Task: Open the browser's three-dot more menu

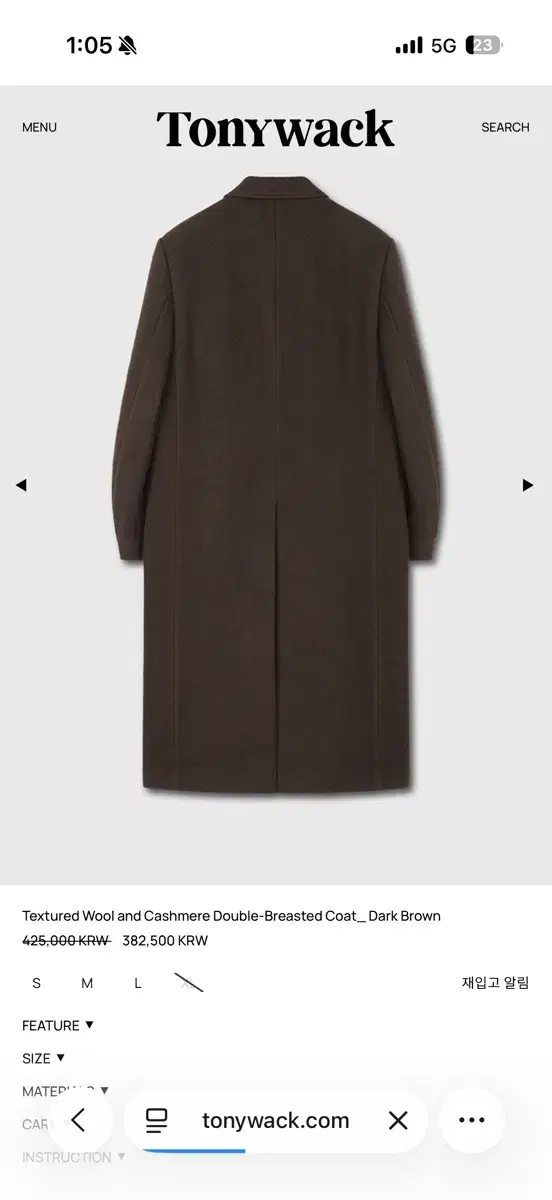Action: tap(471, 1120)
